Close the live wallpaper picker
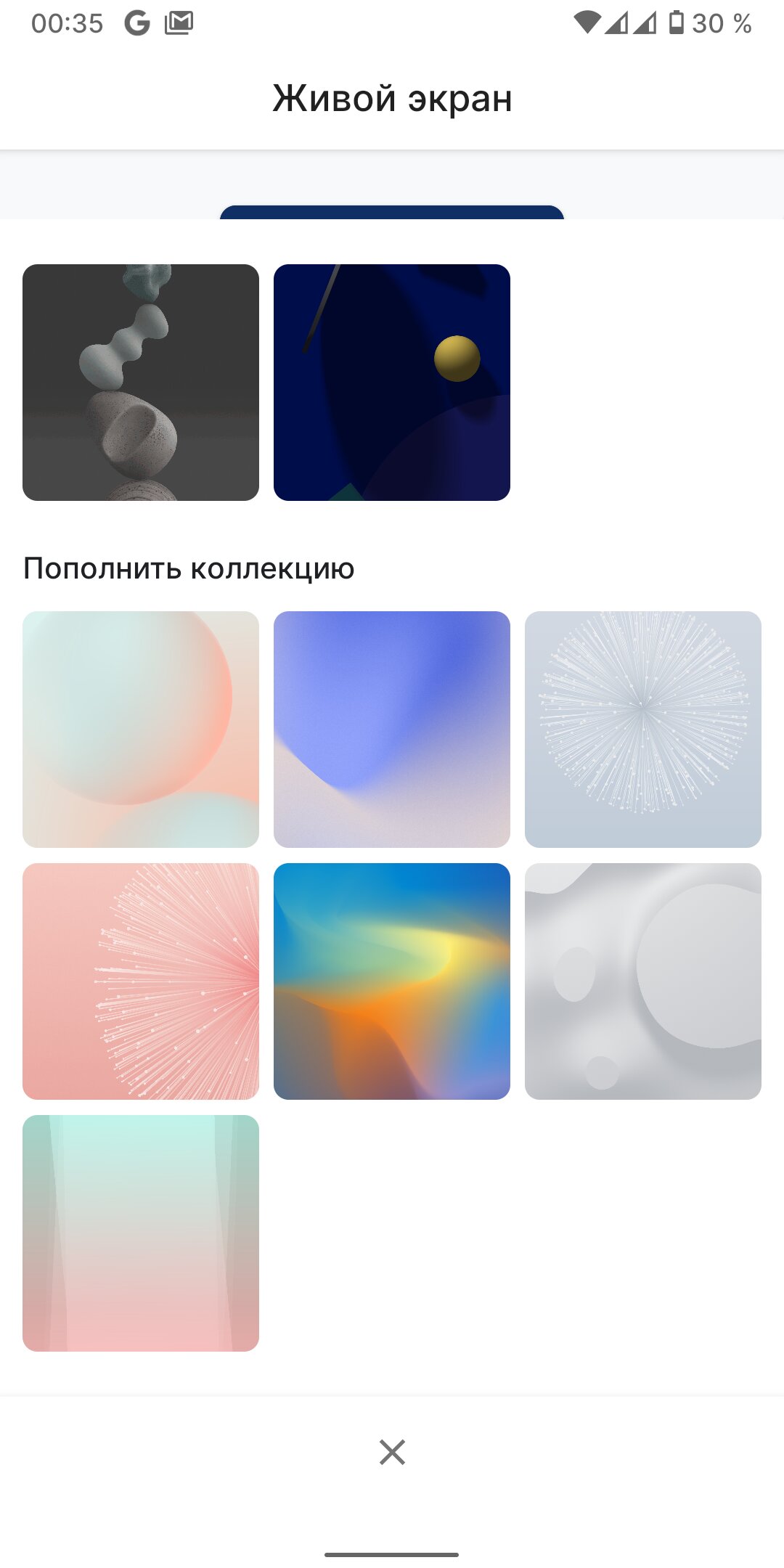This screenshot has height=1568, width=784. coord(392,1452)
